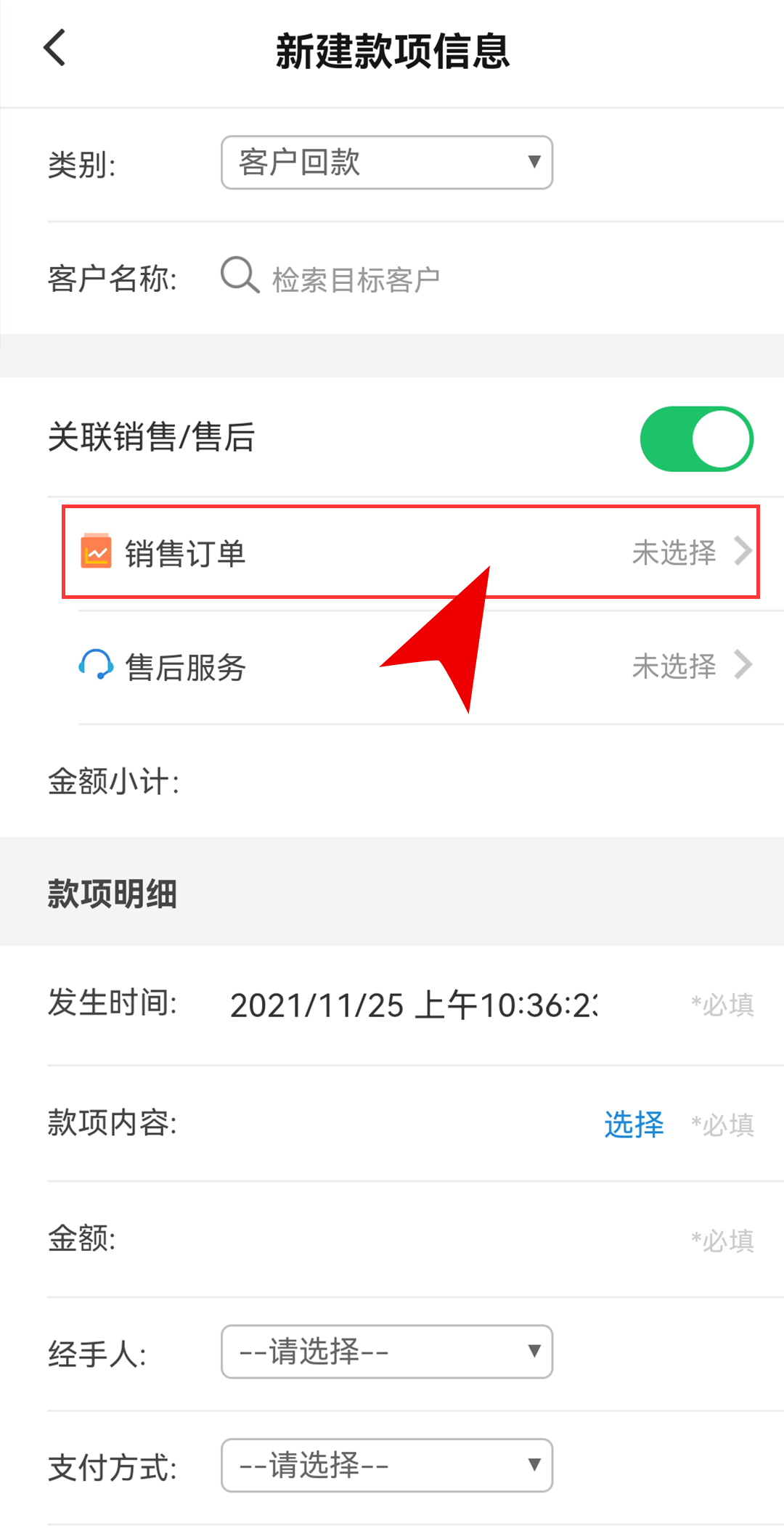Expand the 经手人 dropdown

coord(386,1352)
